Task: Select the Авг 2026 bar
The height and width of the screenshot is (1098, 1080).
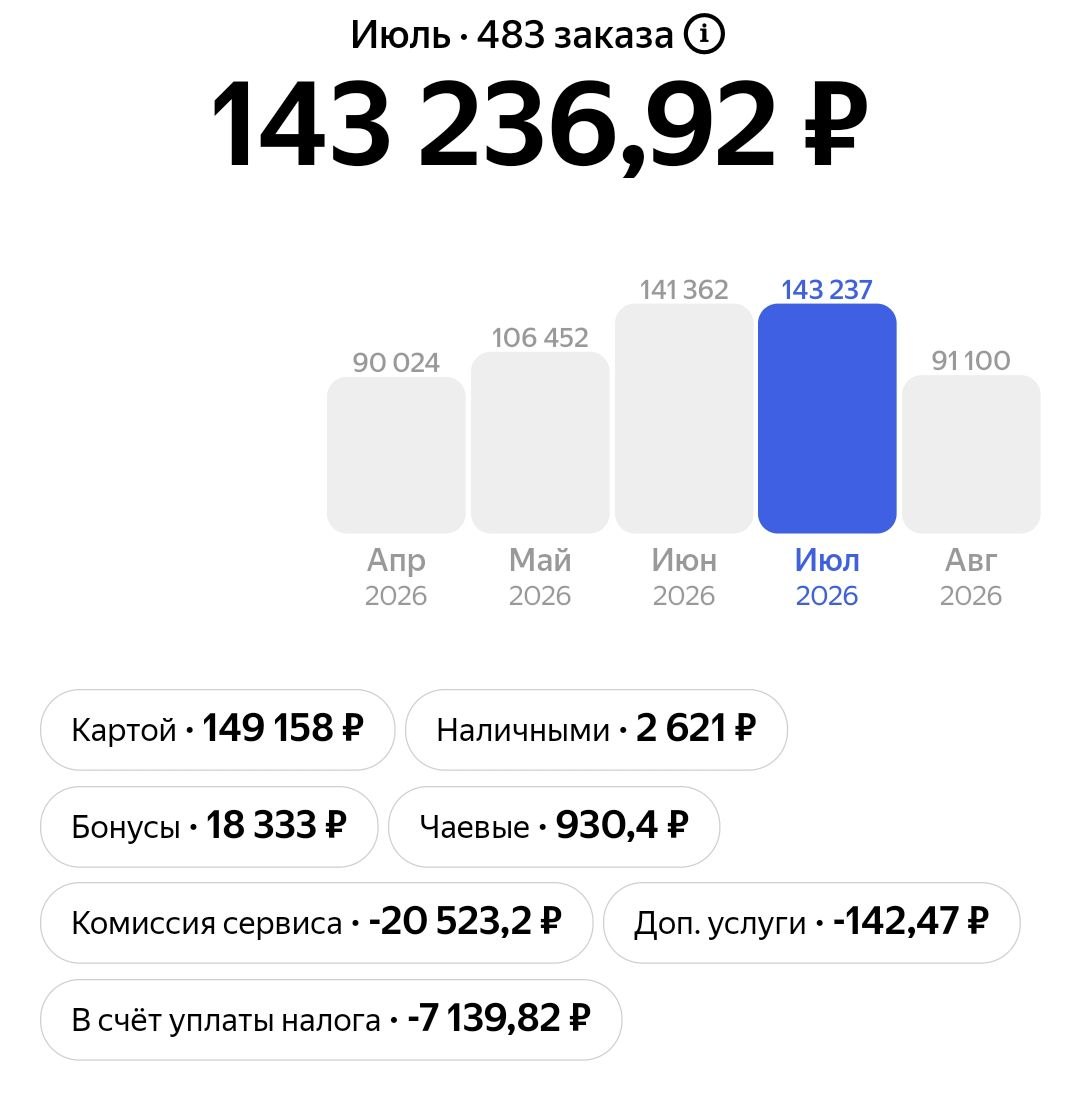Action: point(971,454)
